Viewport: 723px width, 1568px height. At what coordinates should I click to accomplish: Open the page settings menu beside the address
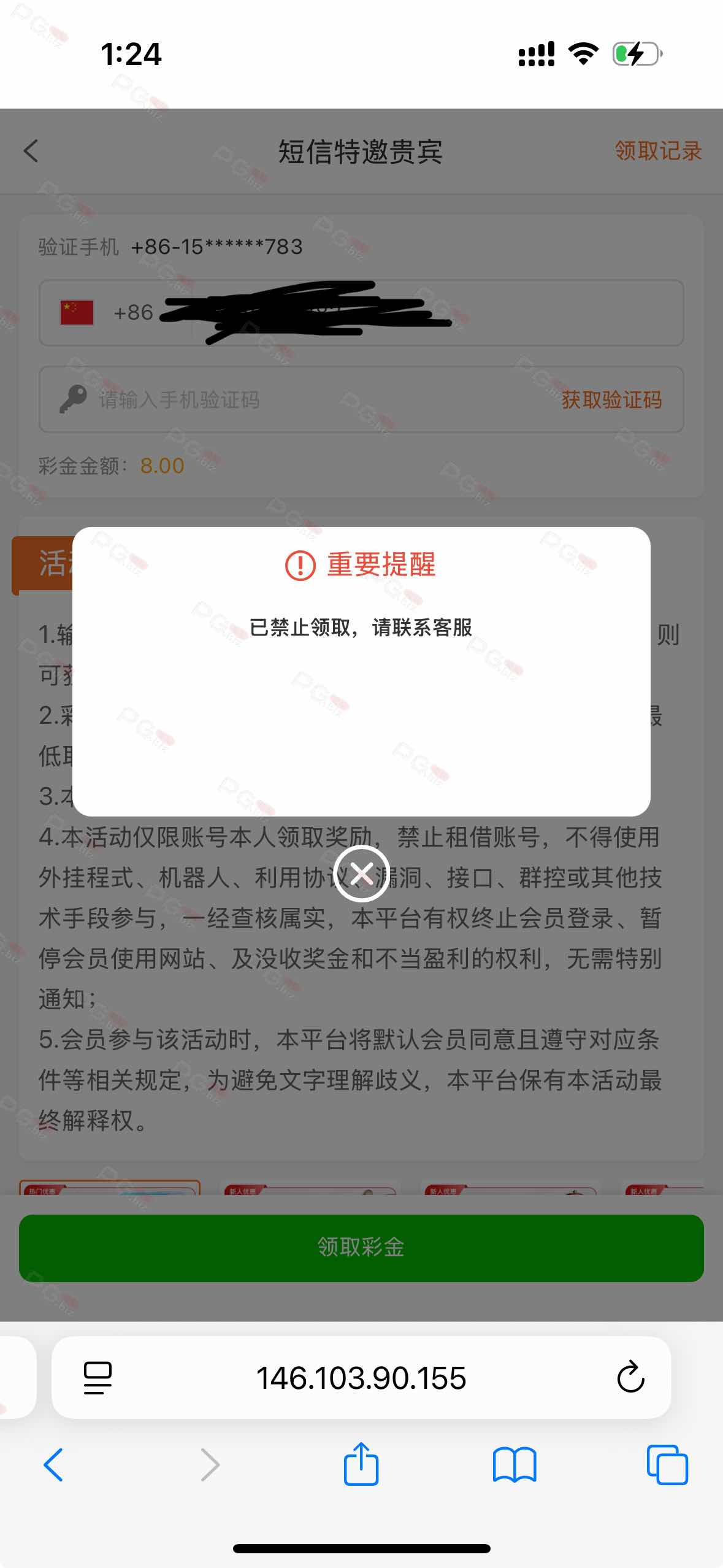[98, 1378]
